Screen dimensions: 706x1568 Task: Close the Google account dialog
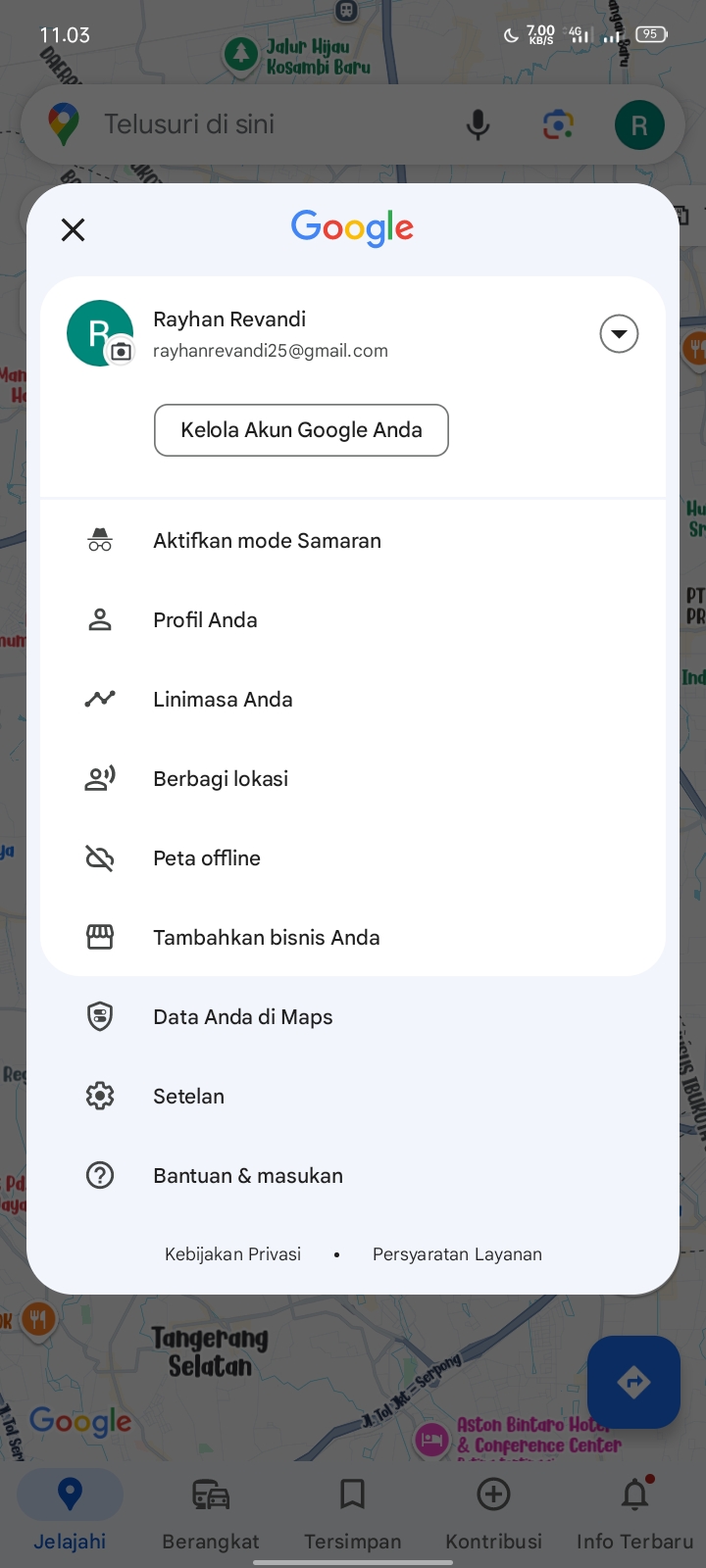73,229
